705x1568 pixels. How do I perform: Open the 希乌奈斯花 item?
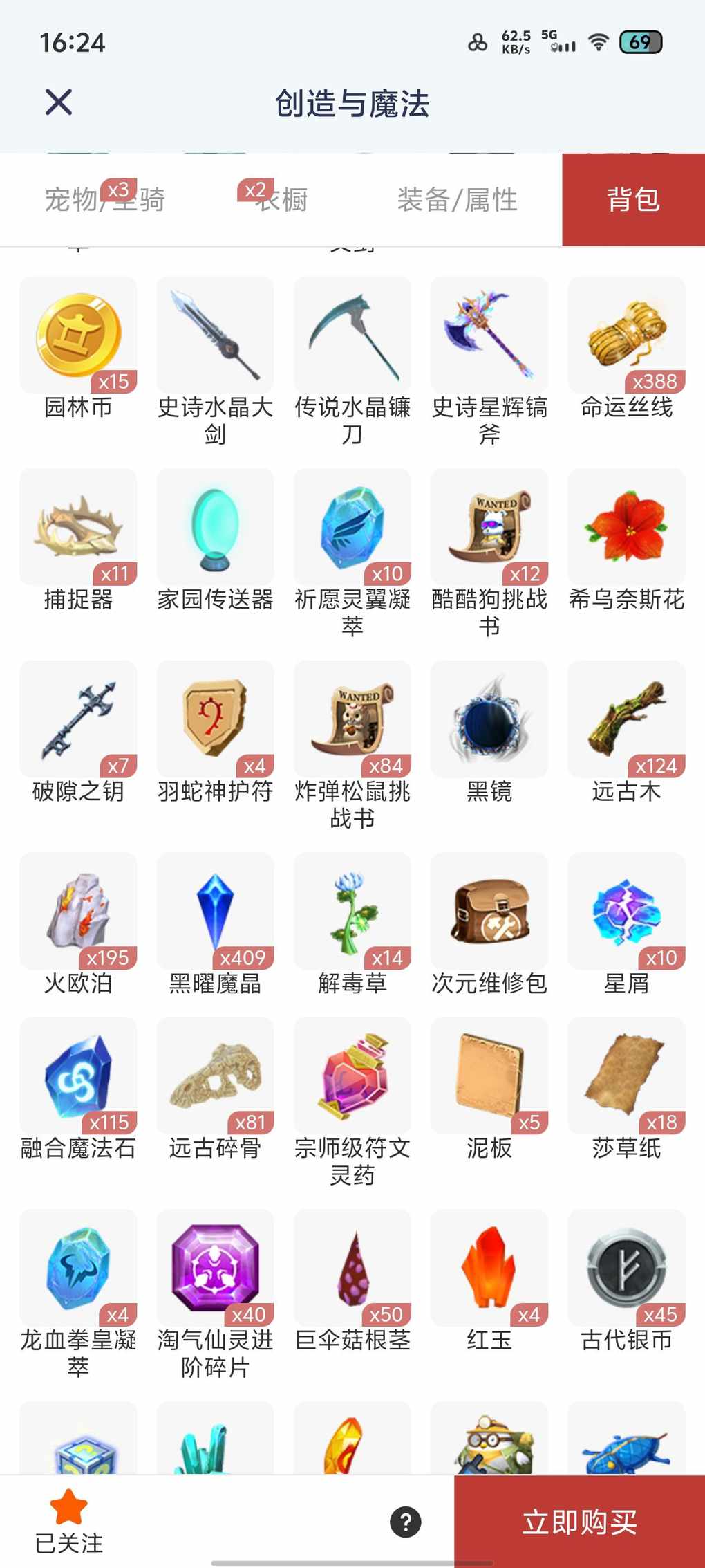pyautogui.click(x=626, y=528)
